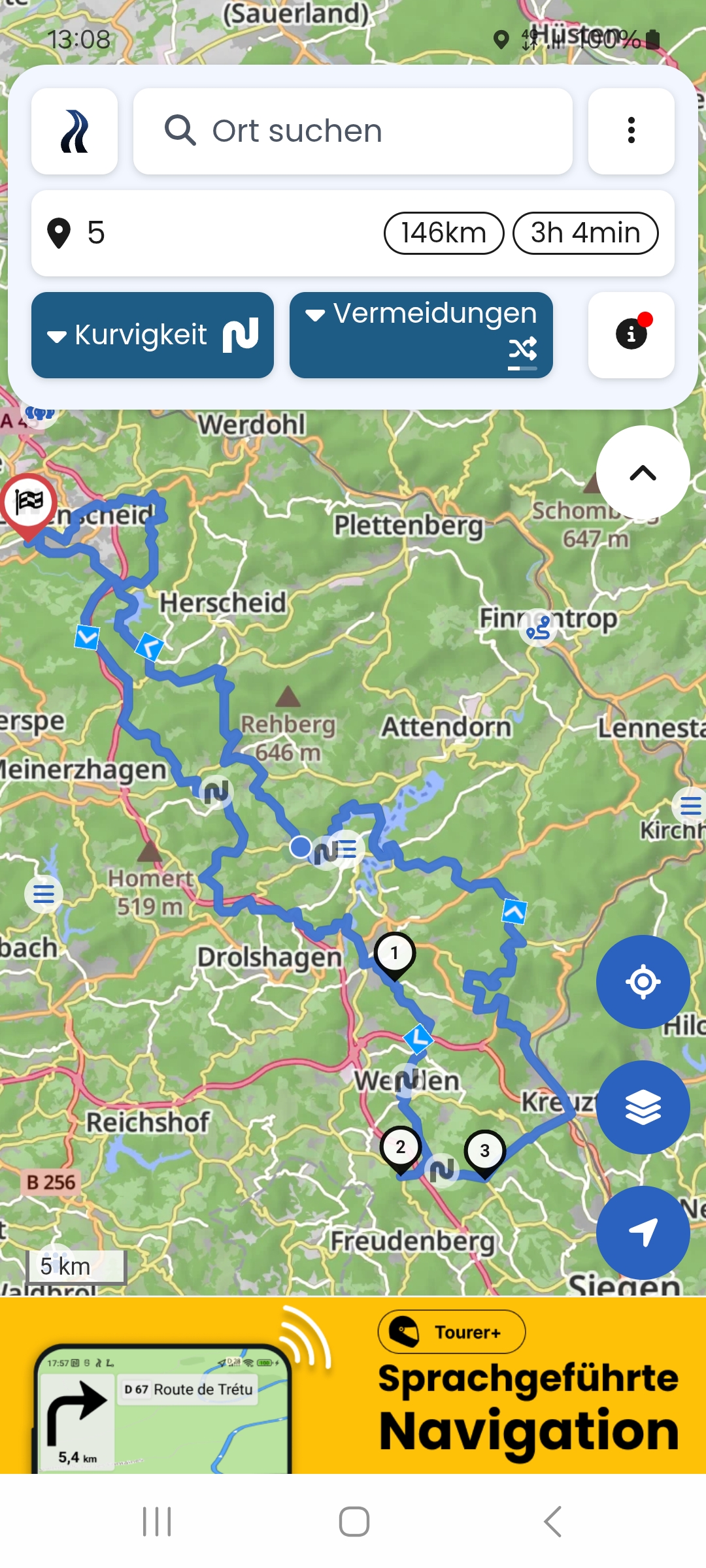Select waypoint marker 1 on the map
Screen dimensions: 706x1568
pos(395,954)
